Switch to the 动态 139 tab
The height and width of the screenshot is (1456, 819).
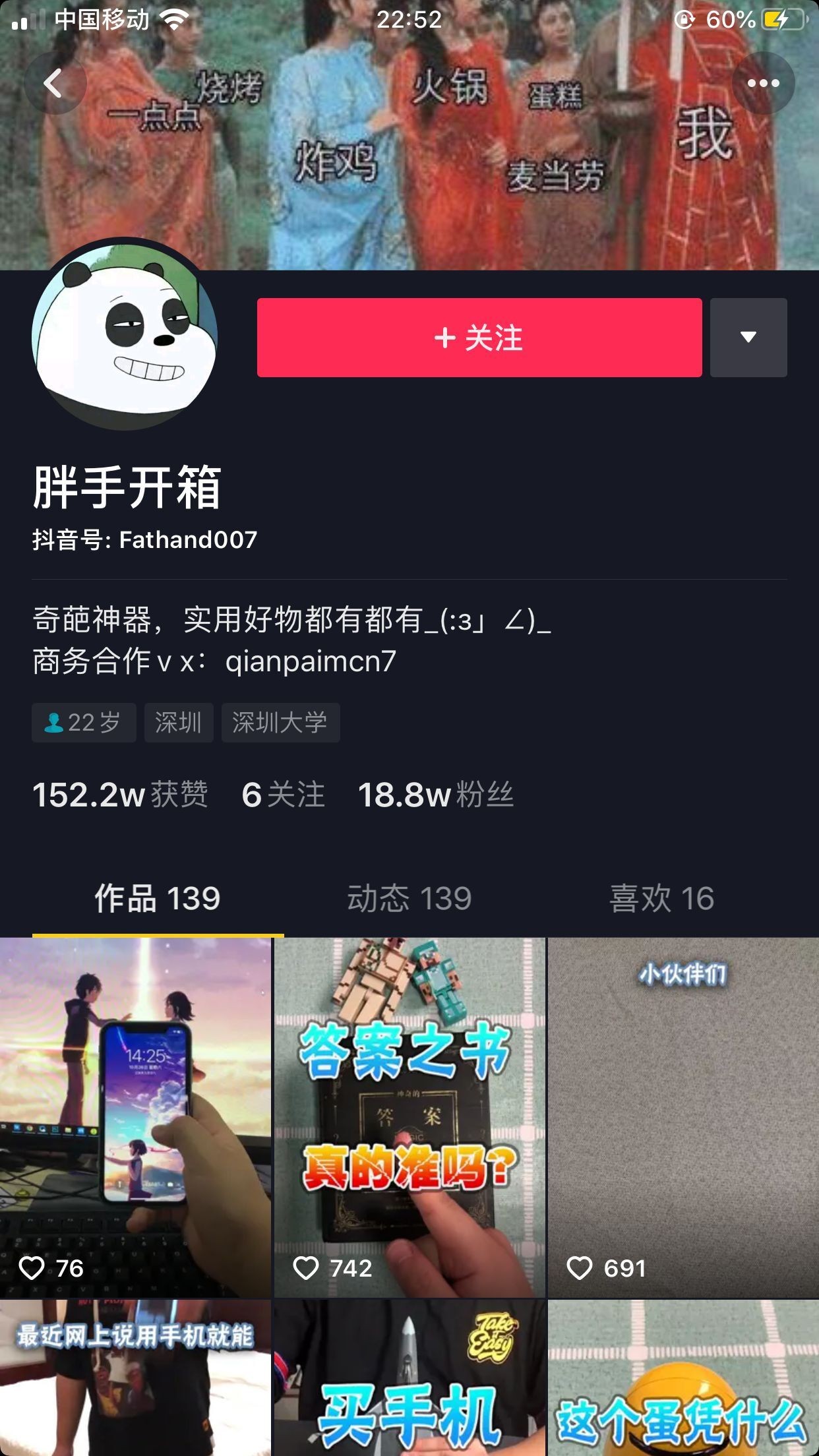click(x=409, y=898)
